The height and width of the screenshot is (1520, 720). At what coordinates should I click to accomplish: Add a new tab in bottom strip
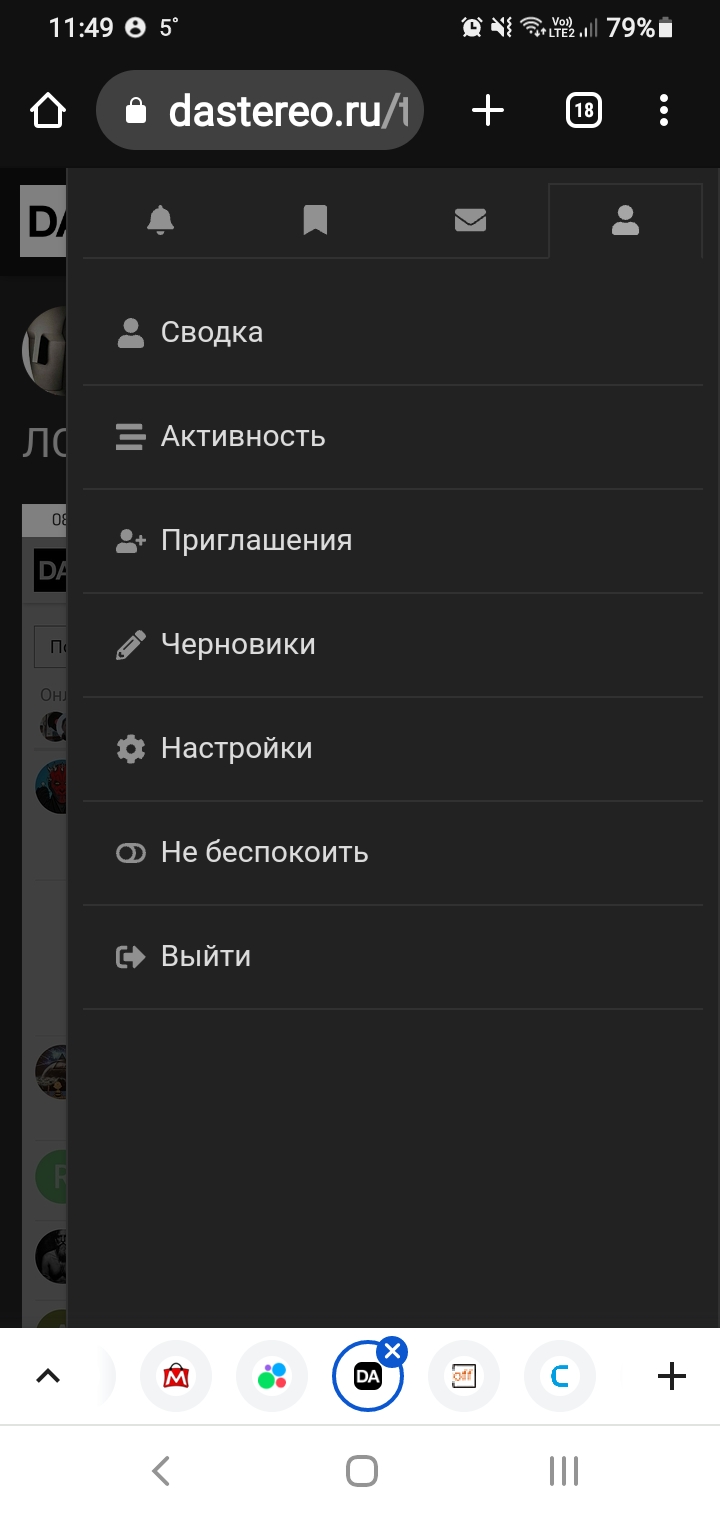[672, 1377]
